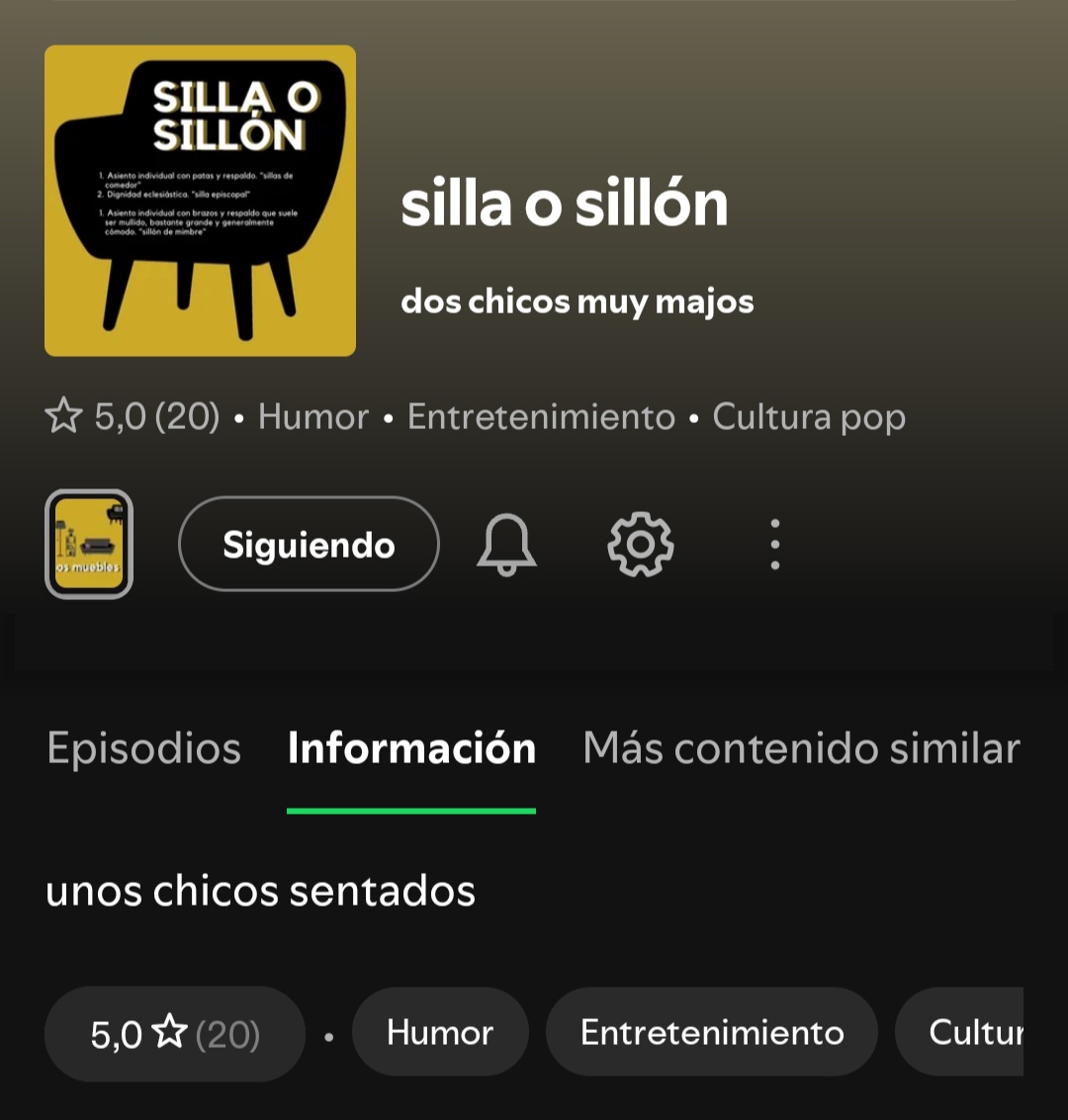
Task: Open the Entretenimiento link near the rating
Action: (541, 416)
